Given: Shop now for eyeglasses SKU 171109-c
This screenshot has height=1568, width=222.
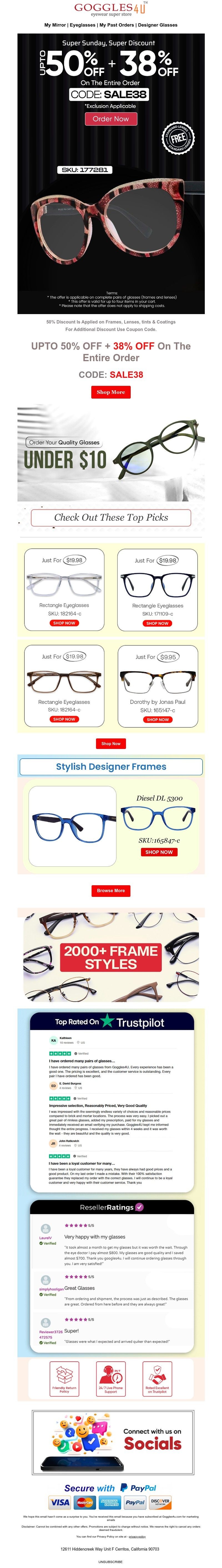Looking at the screenshot, I should pyautogui.click(x=157, y=623).
